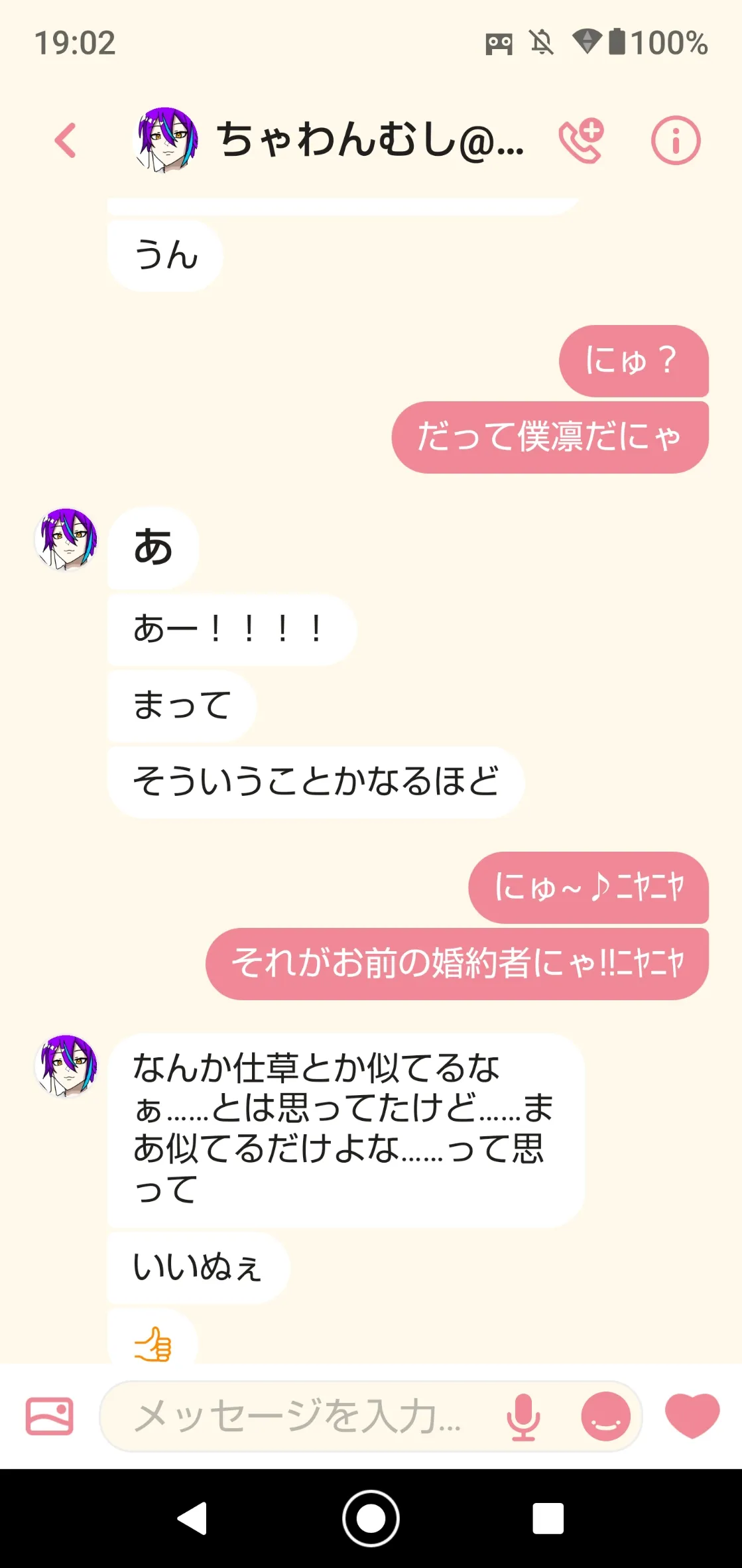Tap the メッセージを入力 text field
Viewport: 742px width, 1568px height.
[298, 1416]
